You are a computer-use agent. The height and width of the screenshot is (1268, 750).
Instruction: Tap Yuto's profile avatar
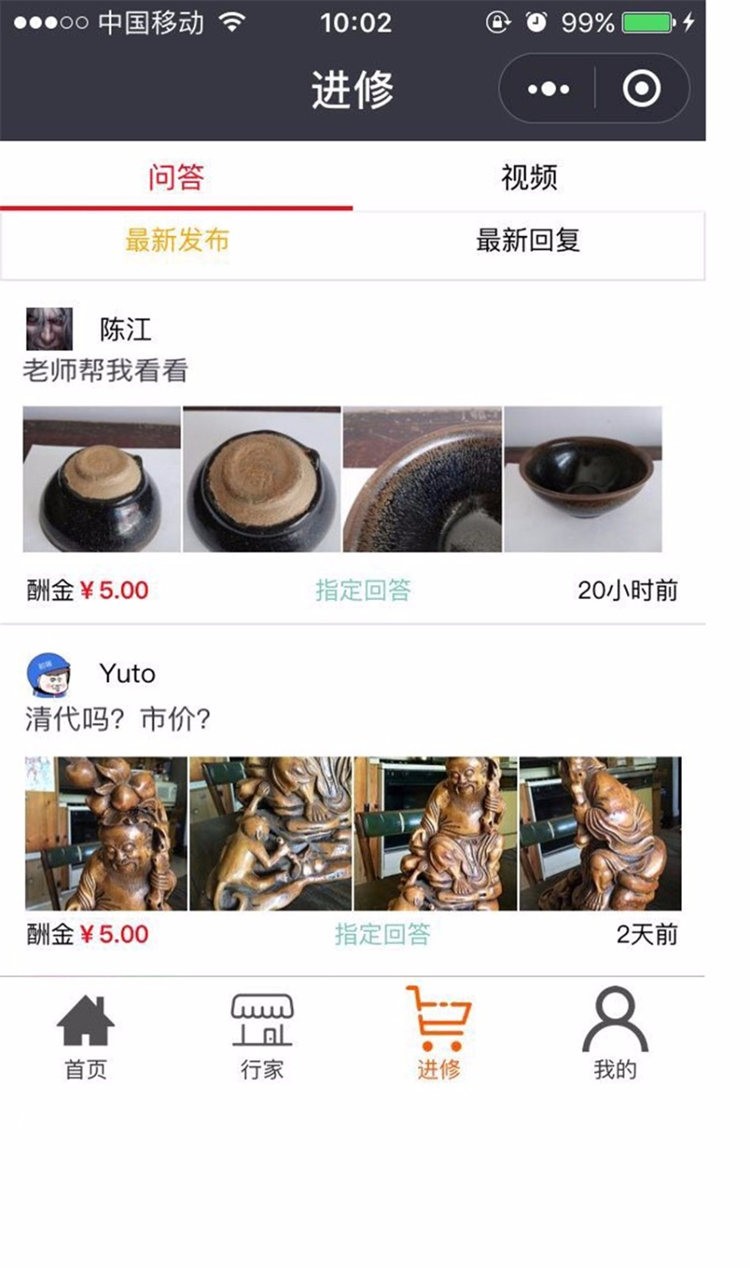click(48, 674)
